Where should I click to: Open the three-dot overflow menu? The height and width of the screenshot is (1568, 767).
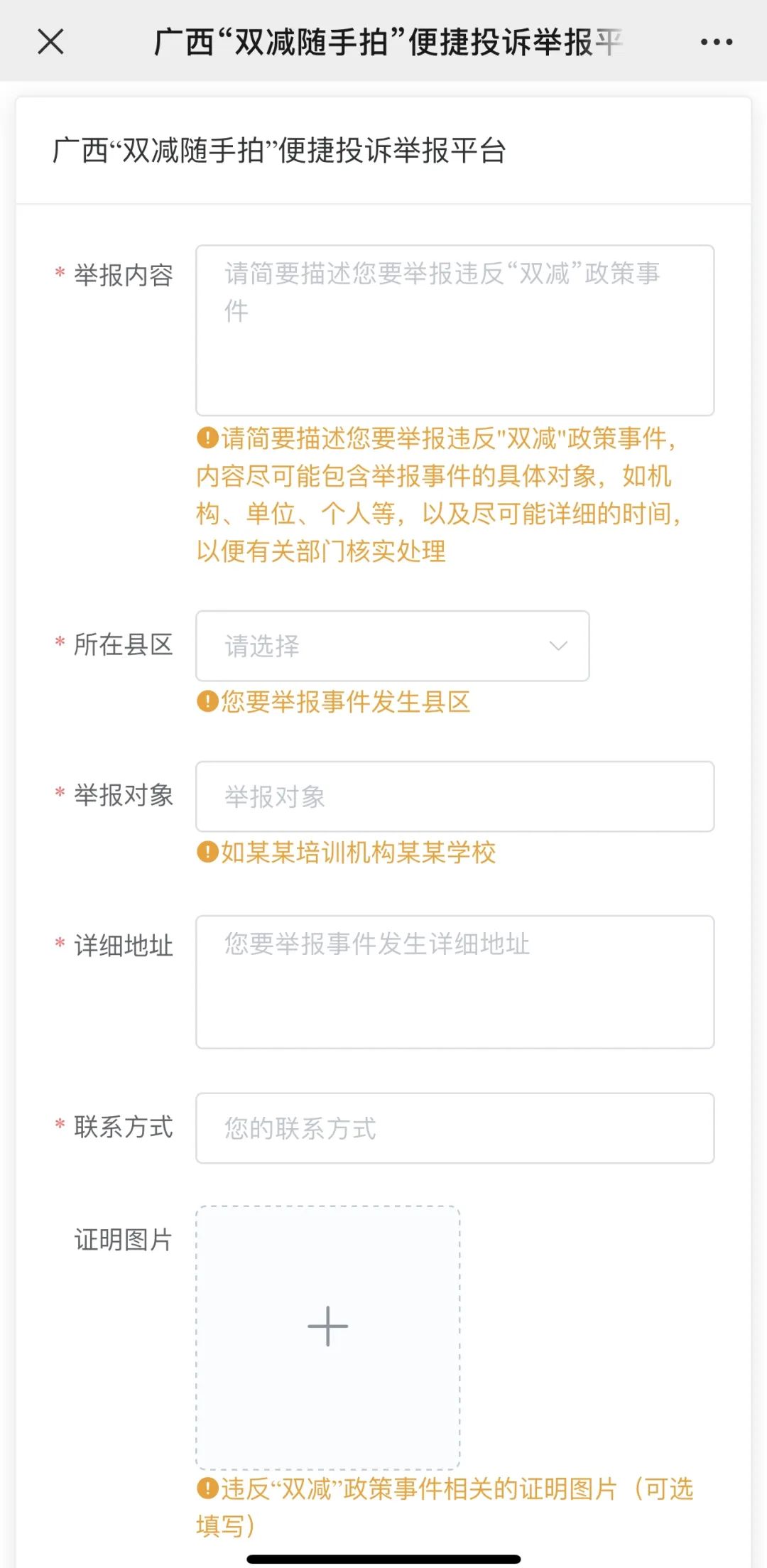click(x=716, y=42)
